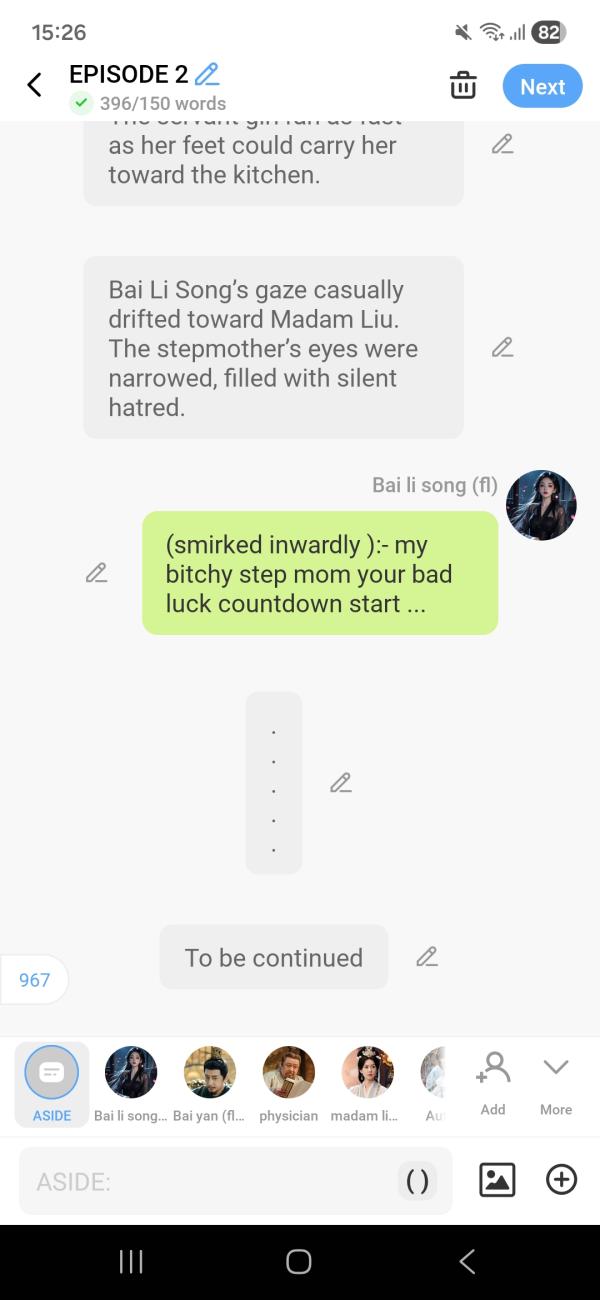Go back from Episode 2 editor

coord(34,85)
